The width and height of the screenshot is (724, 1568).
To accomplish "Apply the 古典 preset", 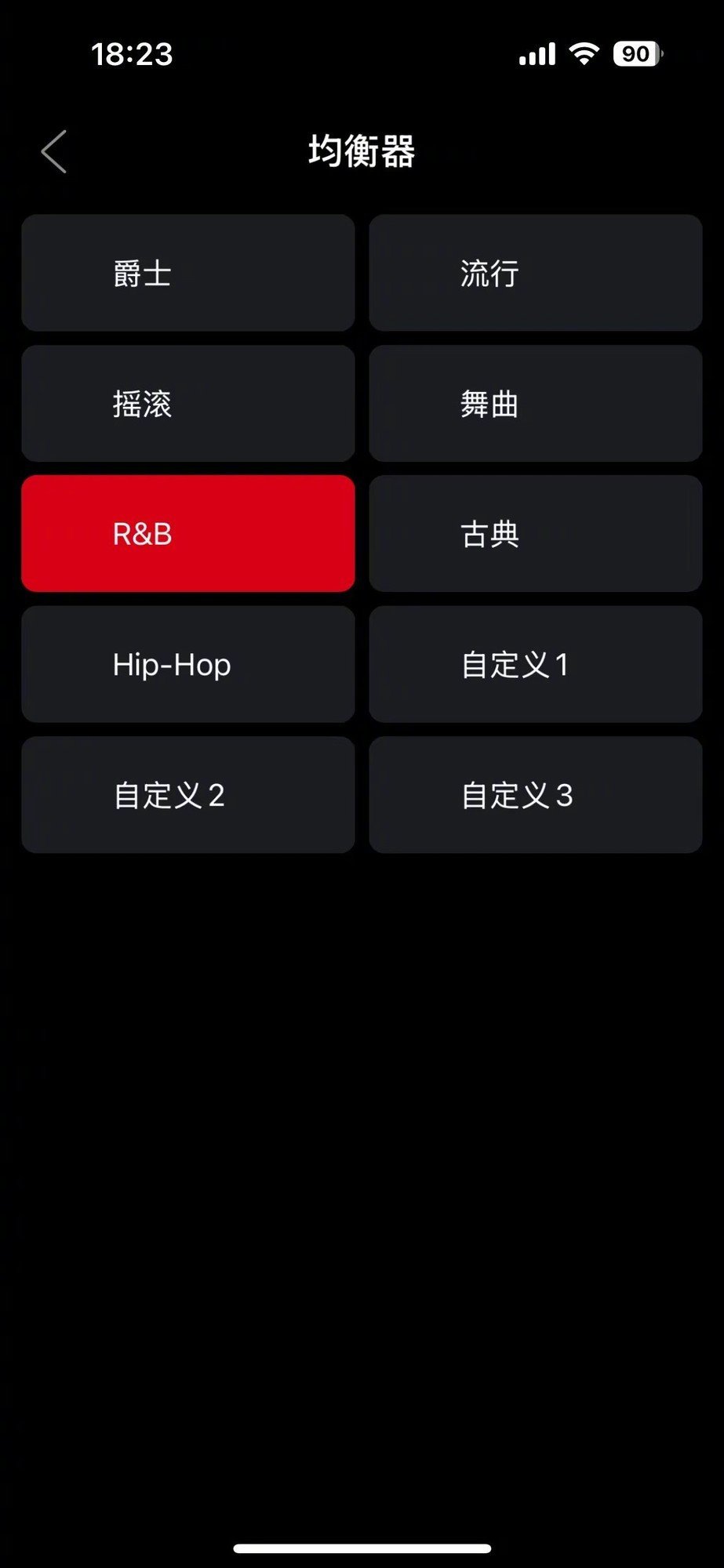I will click(535, 534).
